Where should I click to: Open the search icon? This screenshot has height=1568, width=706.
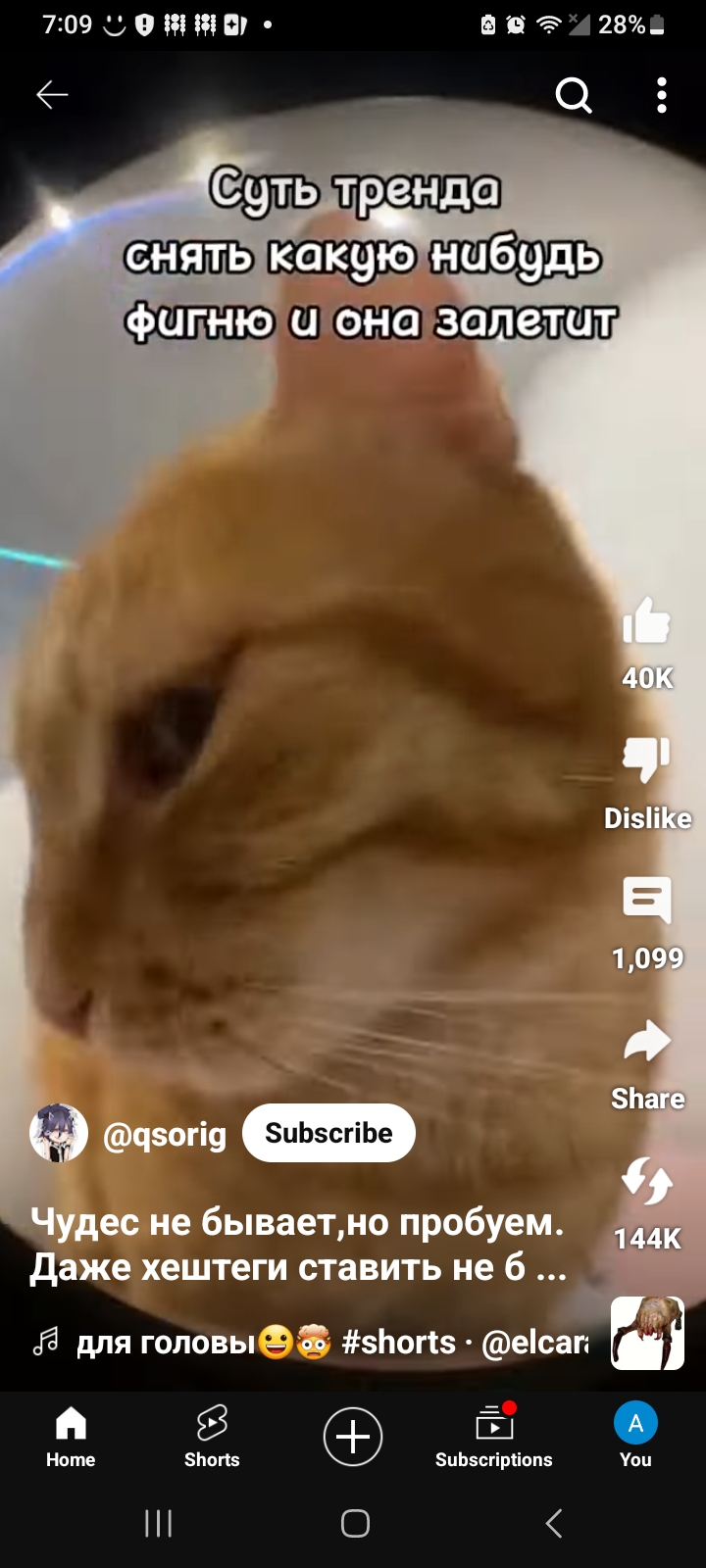574,96
